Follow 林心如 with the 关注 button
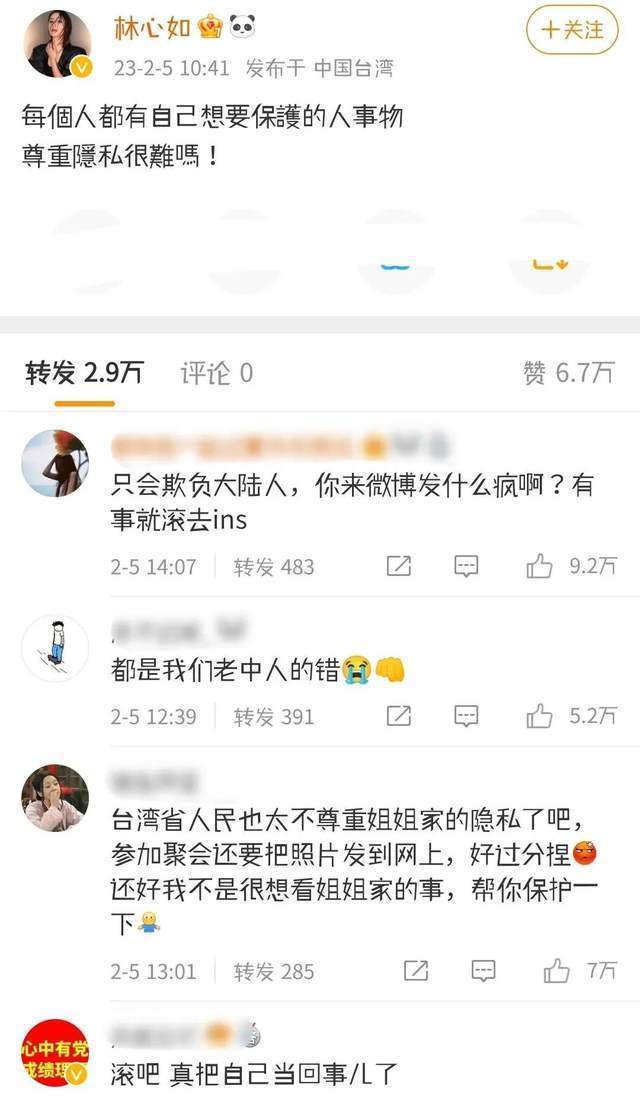Image resolution: width=640 pixels, height=1098 pixels. click(573, 31)
